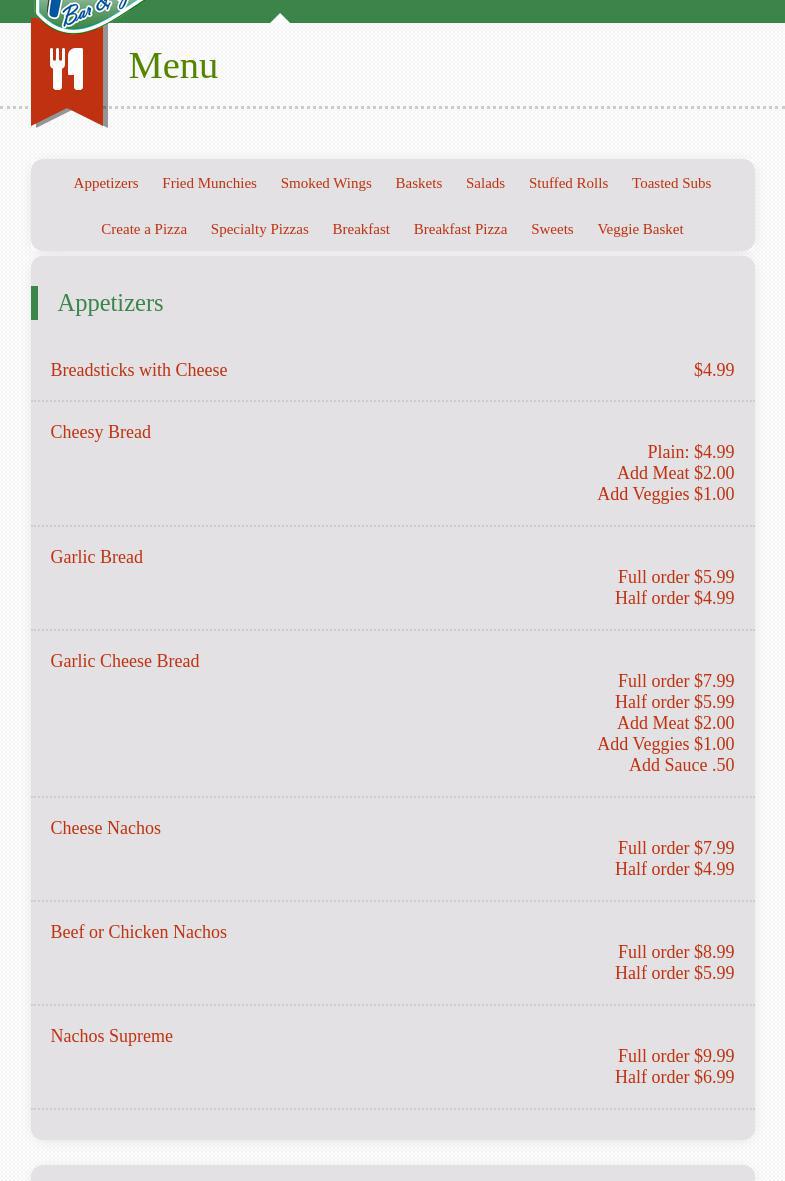
Task: Jump to the Appetizers category link
Action: click(x=105, y=183)
